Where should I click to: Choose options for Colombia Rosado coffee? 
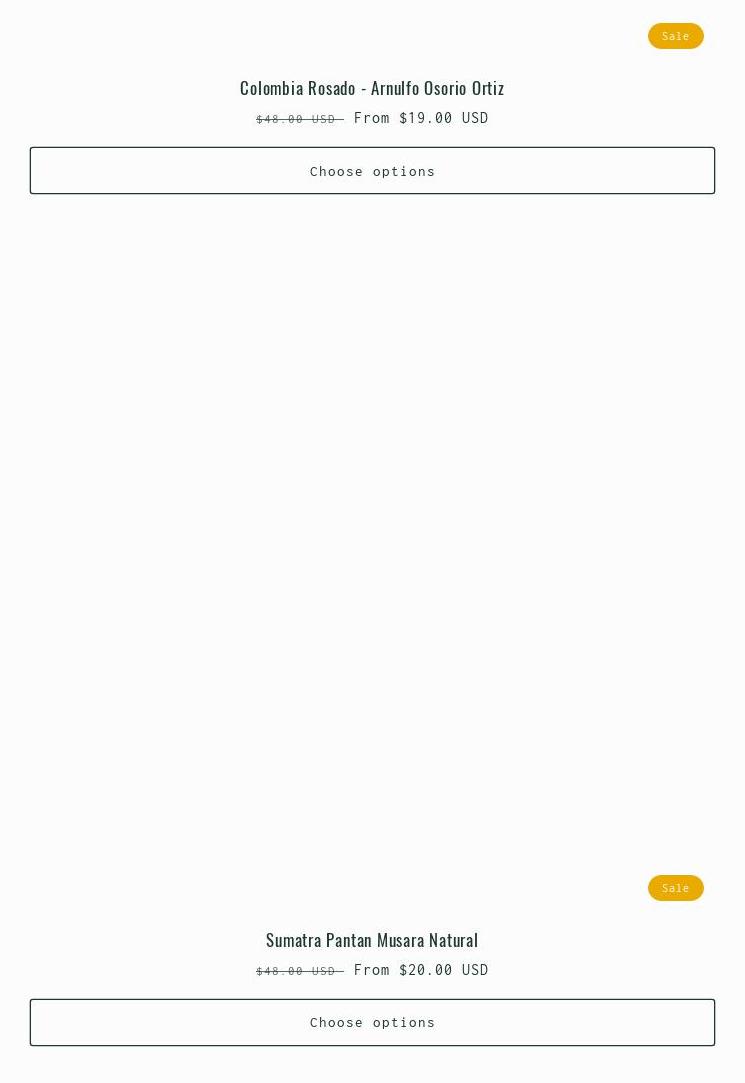pos(372,171)
